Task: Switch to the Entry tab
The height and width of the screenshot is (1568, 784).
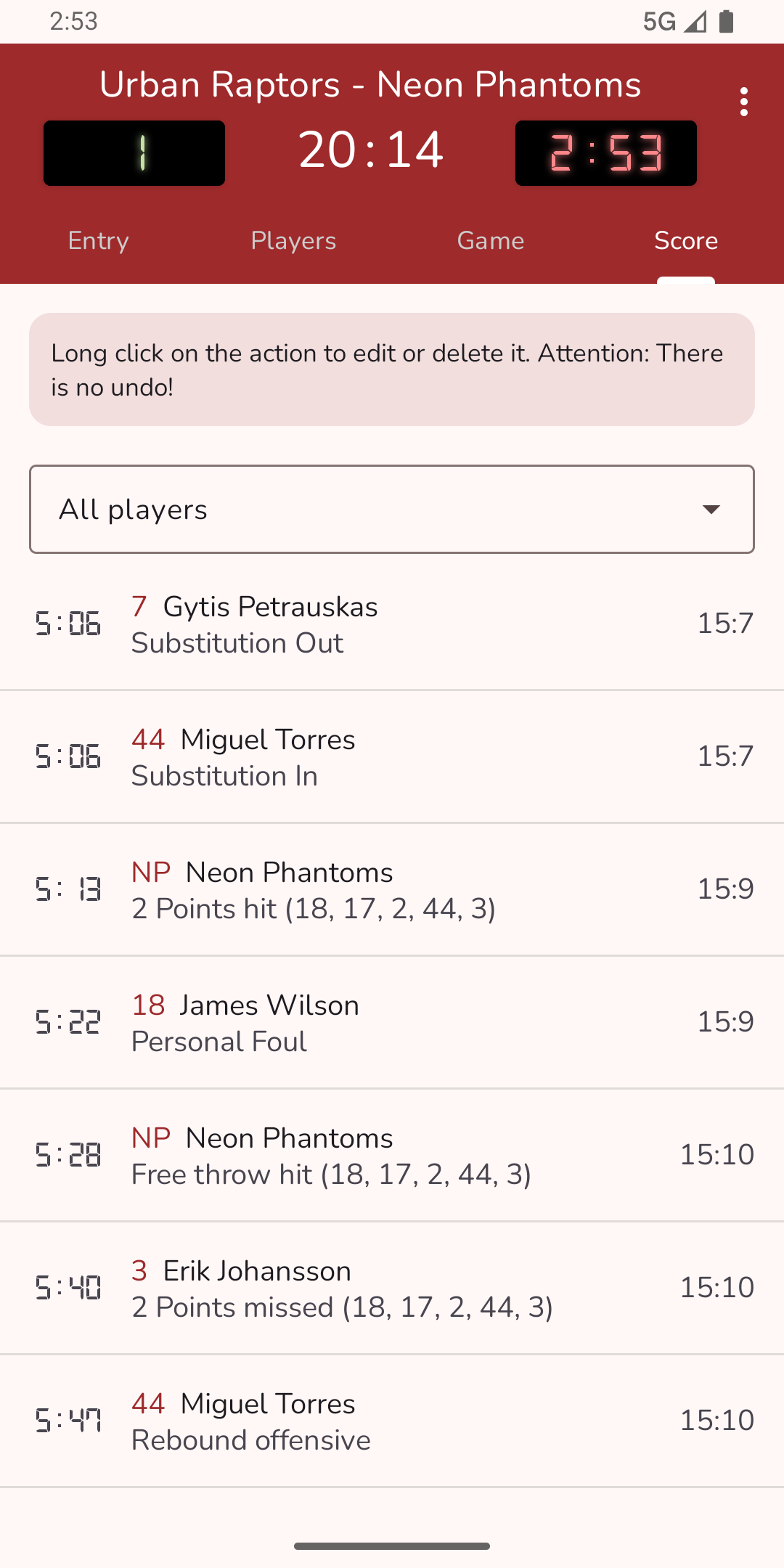Action: click(x=98, y=241)
